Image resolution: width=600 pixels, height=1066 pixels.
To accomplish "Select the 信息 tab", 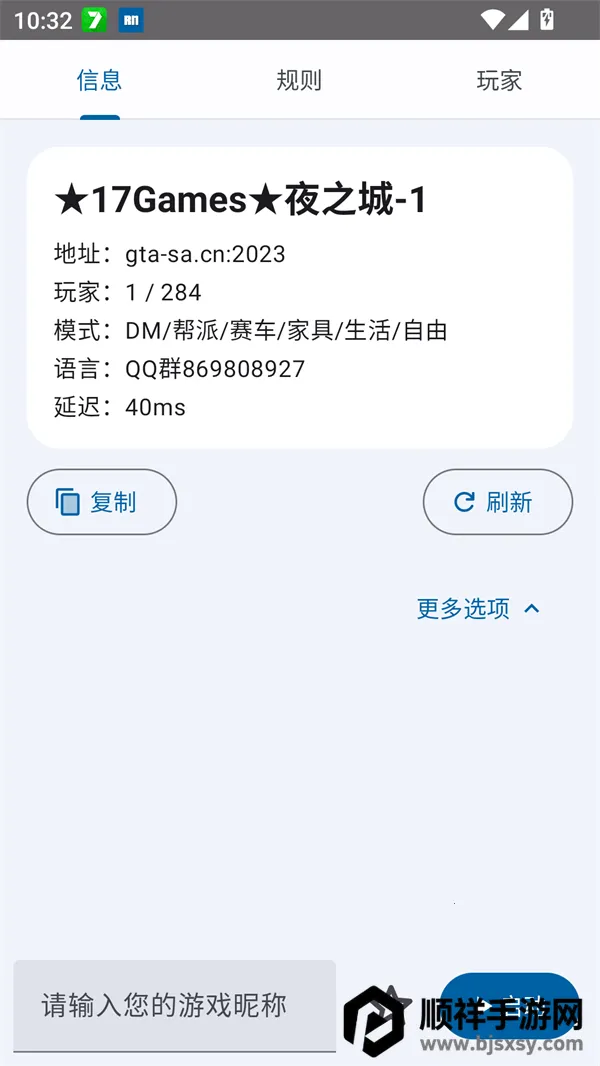I will pyautogui.click(x=100, y=81).
